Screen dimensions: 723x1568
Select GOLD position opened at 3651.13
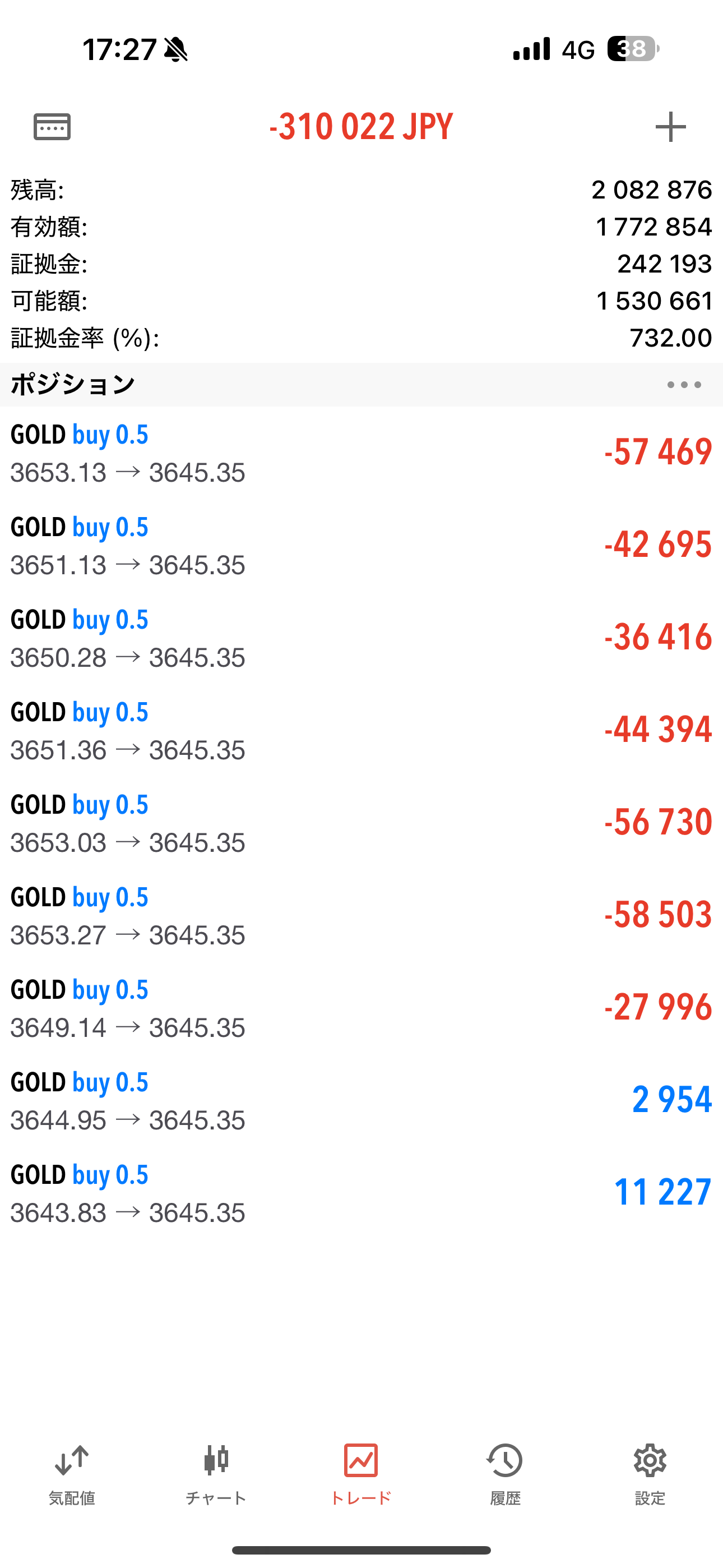(x=361, y=546)
